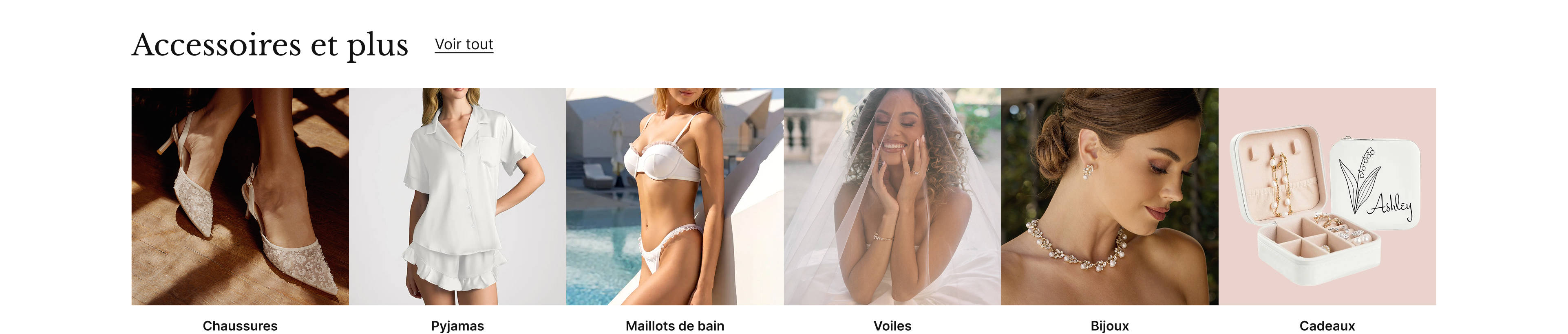Screen dimensions: 1568x334
Task: Go to the Bijoux category
Action: click(x=1109, y=196)
